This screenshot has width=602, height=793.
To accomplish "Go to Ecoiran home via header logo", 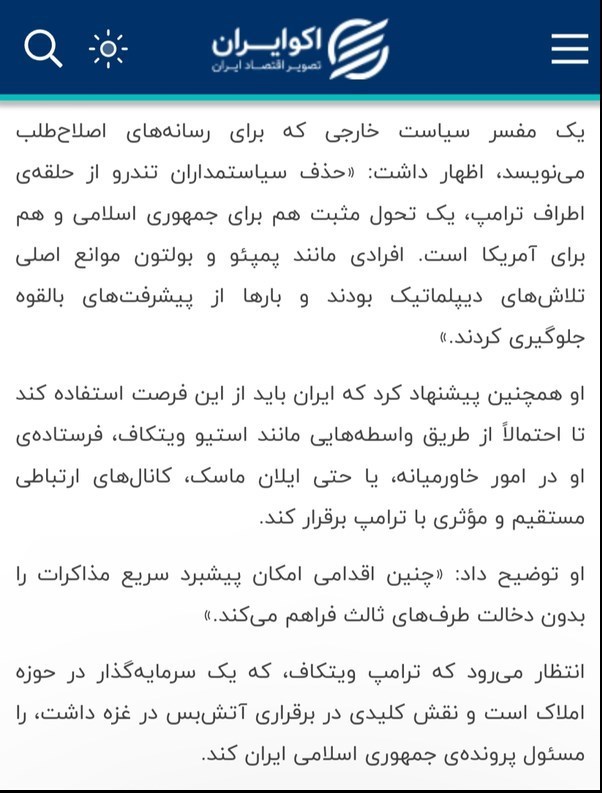I will (300, 48).
